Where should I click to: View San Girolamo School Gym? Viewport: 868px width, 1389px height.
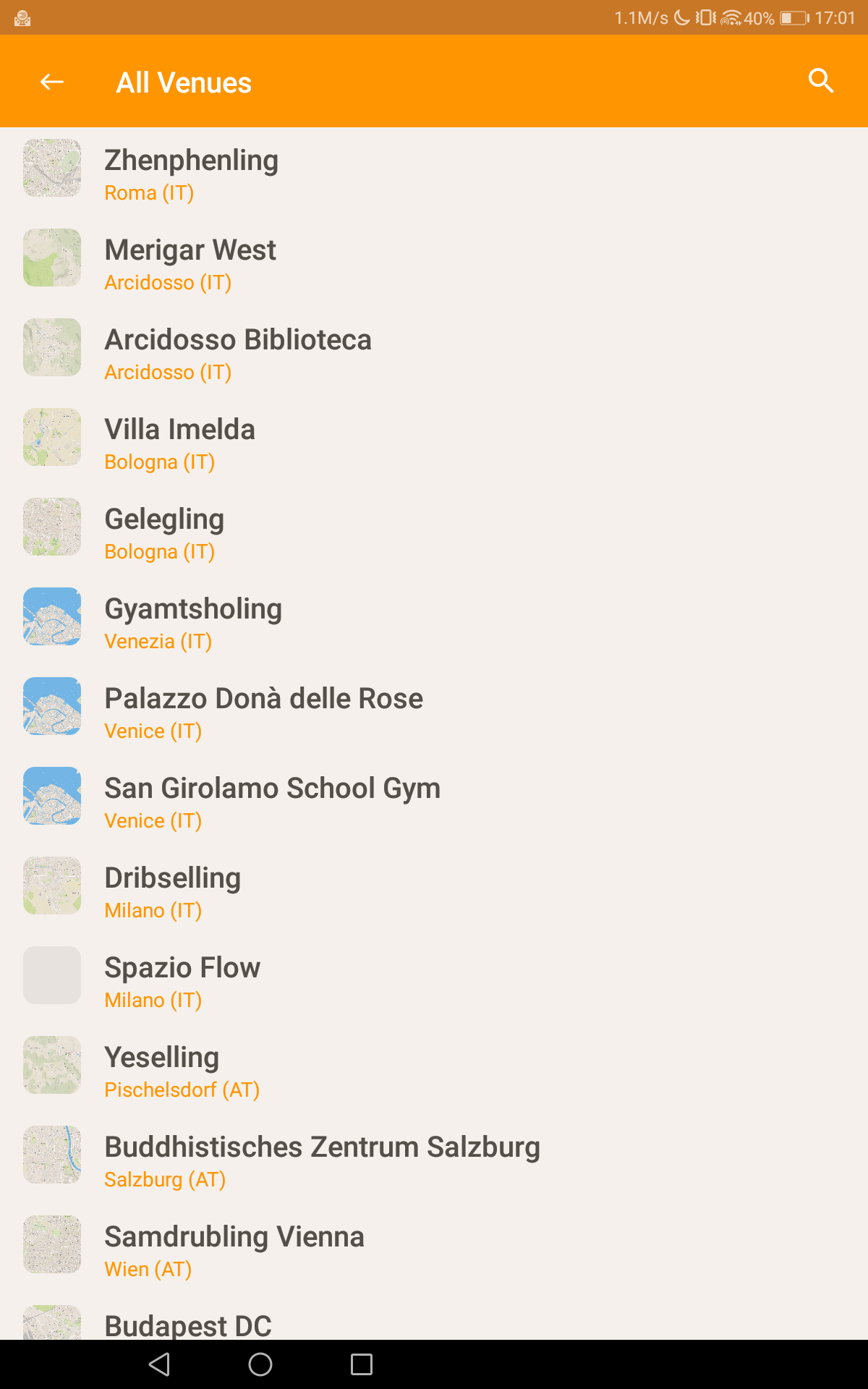(272, 801)
